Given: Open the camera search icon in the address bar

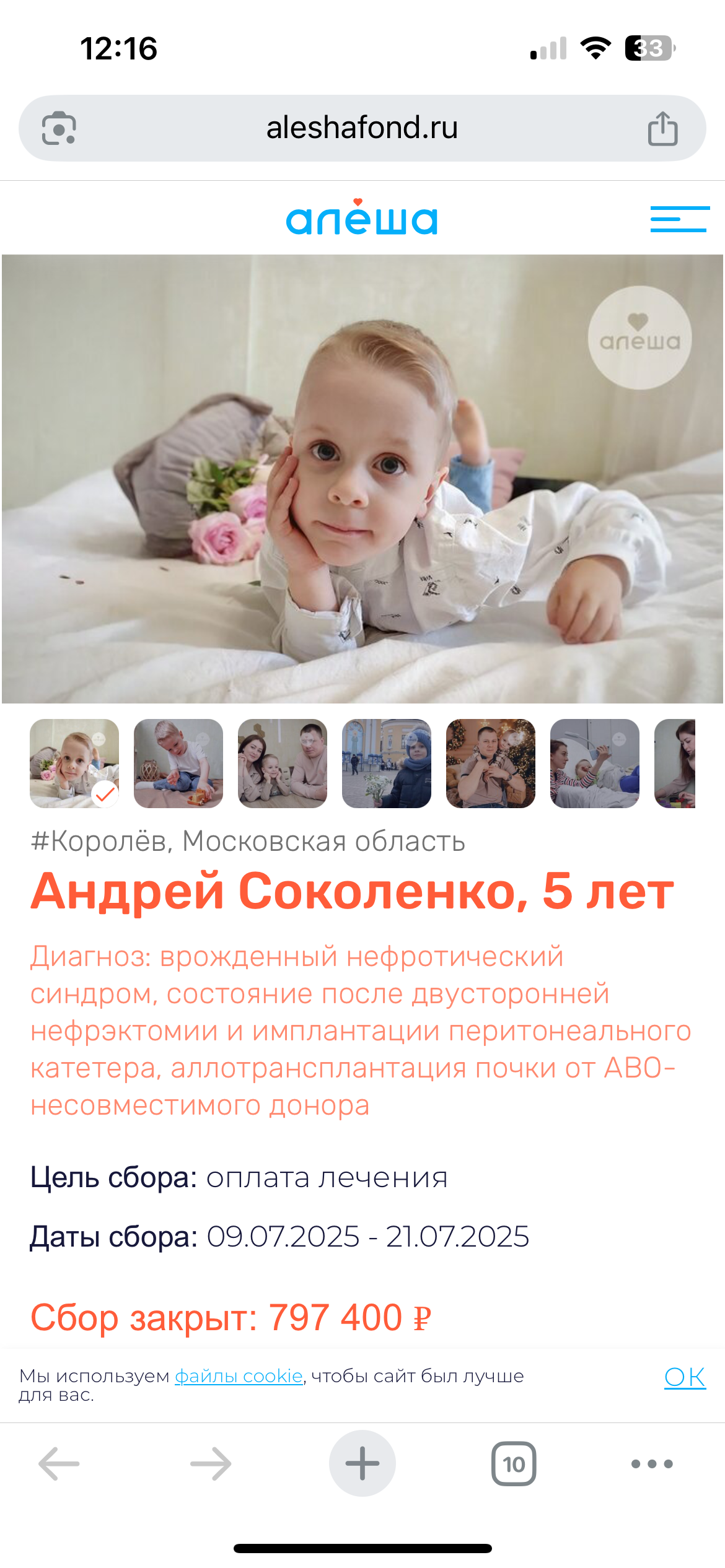Looking at the screenshot, I should (59, 129).
